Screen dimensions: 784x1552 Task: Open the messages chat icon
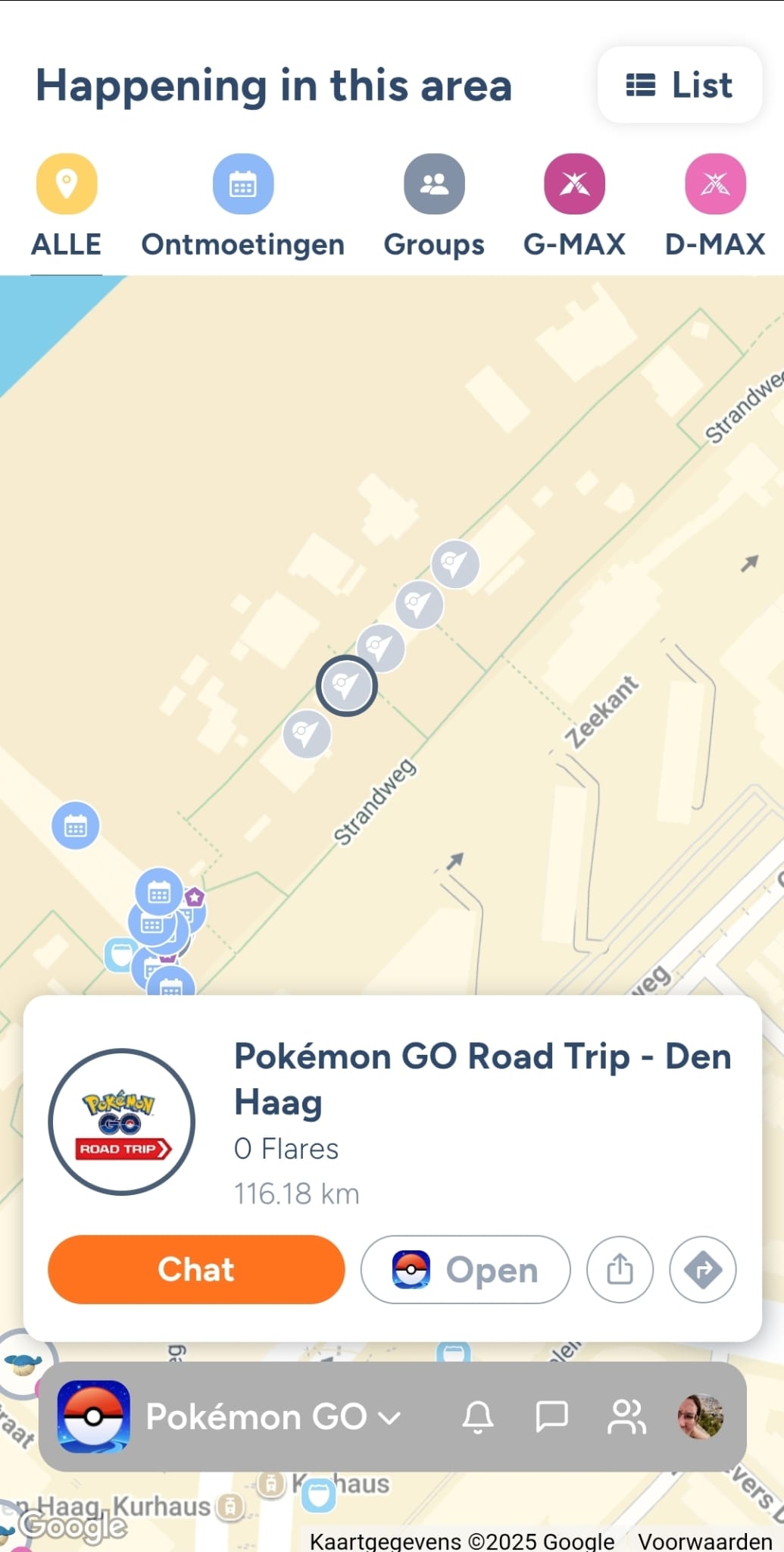coord(551,1416)
